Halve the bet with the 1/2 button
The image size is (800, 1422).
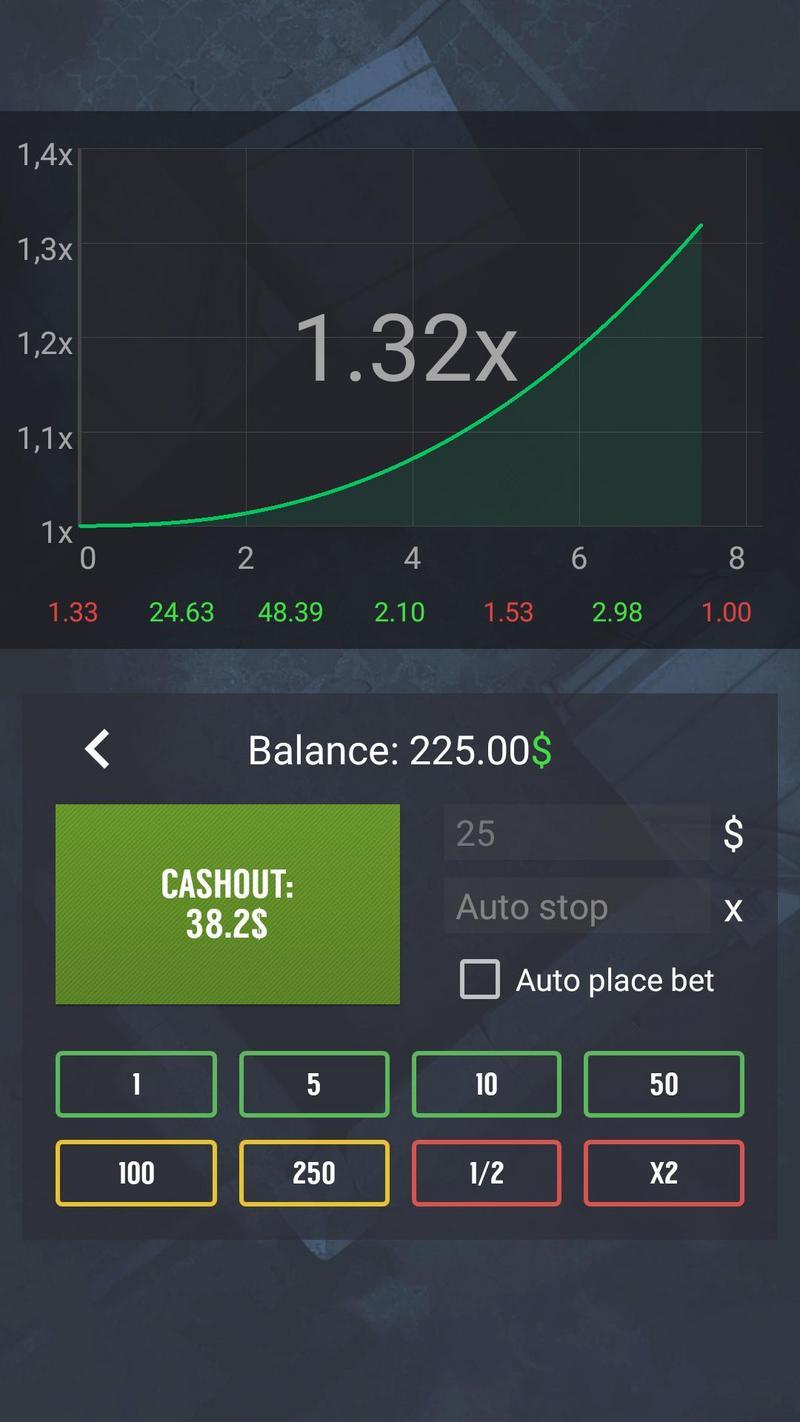(486, 1172)
